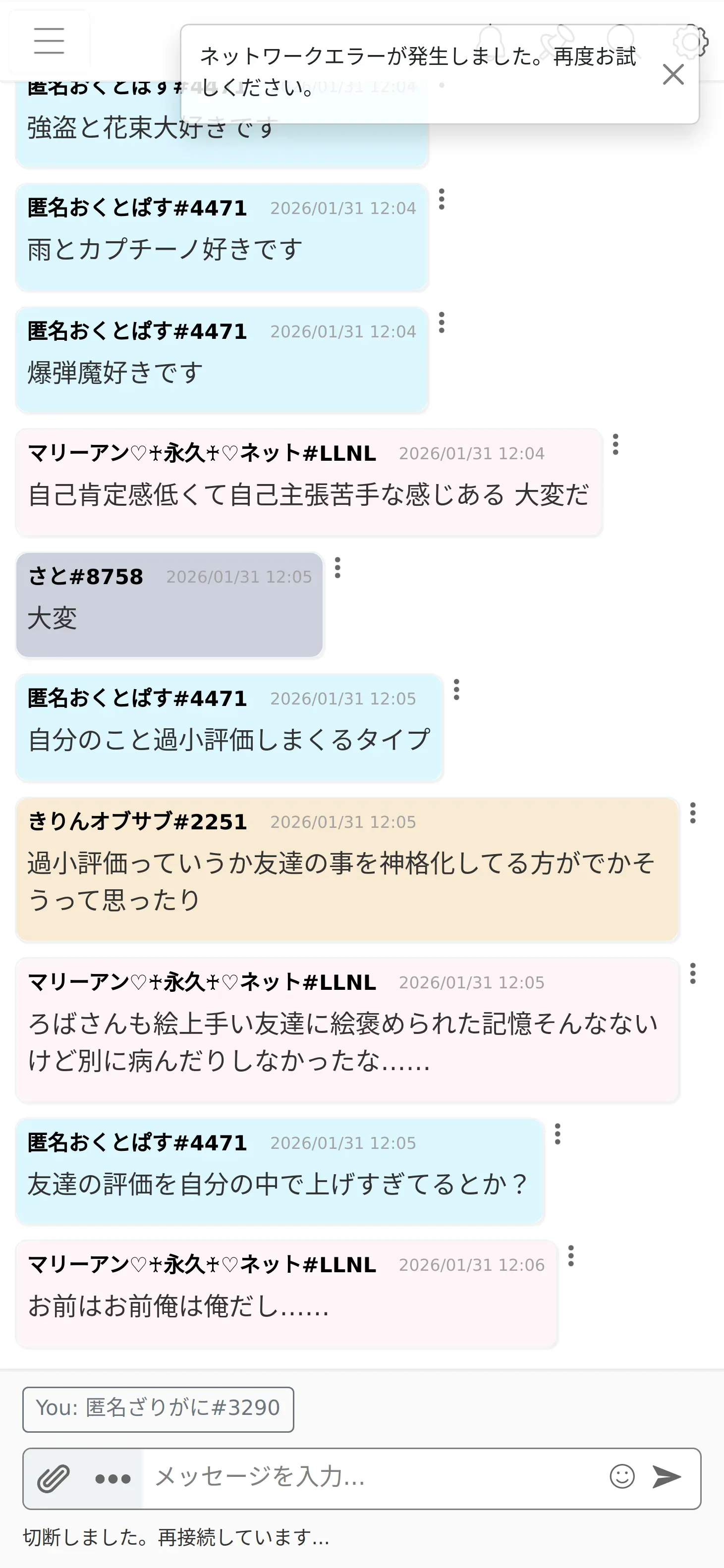Open the settings gear icon
Image resolution: width=724 pixels, height=1568 pixels.
click(690, 42)
